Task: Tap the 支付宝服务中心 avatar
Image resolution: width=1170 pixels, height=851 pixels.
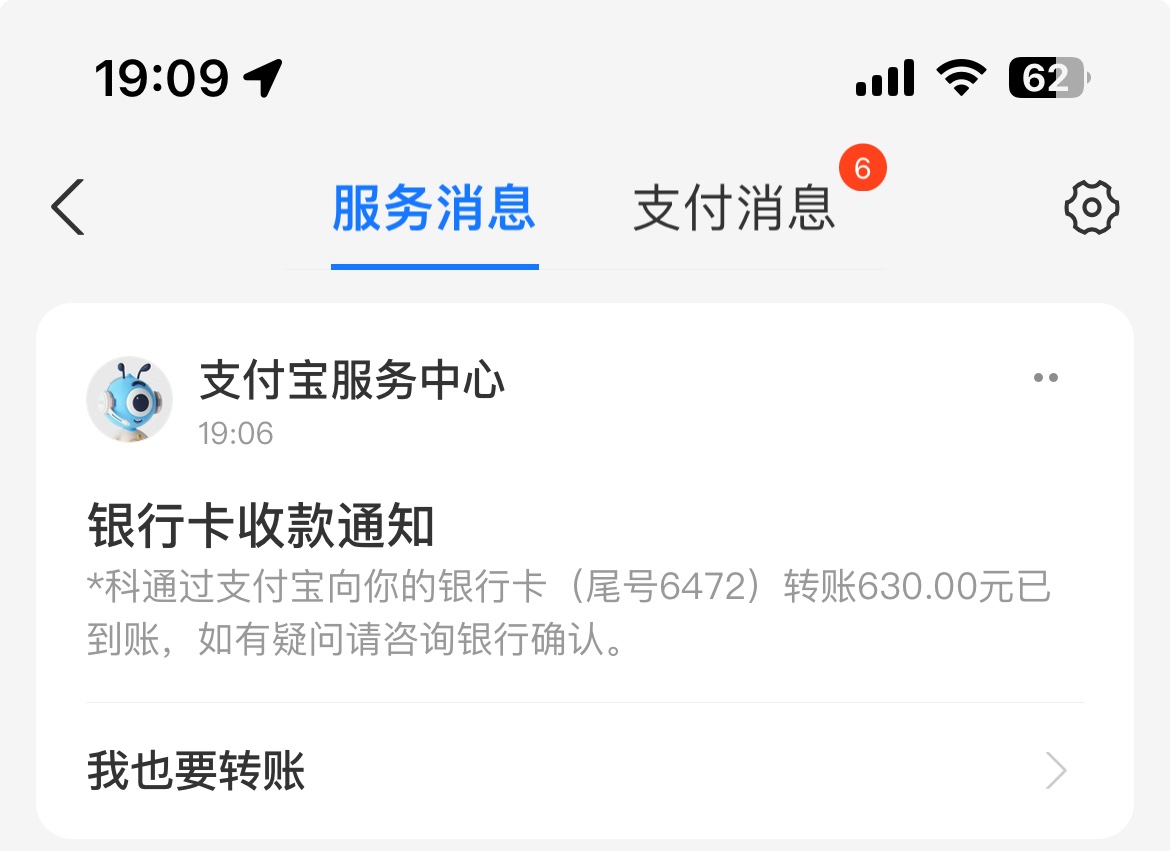Action: point(130,399)
